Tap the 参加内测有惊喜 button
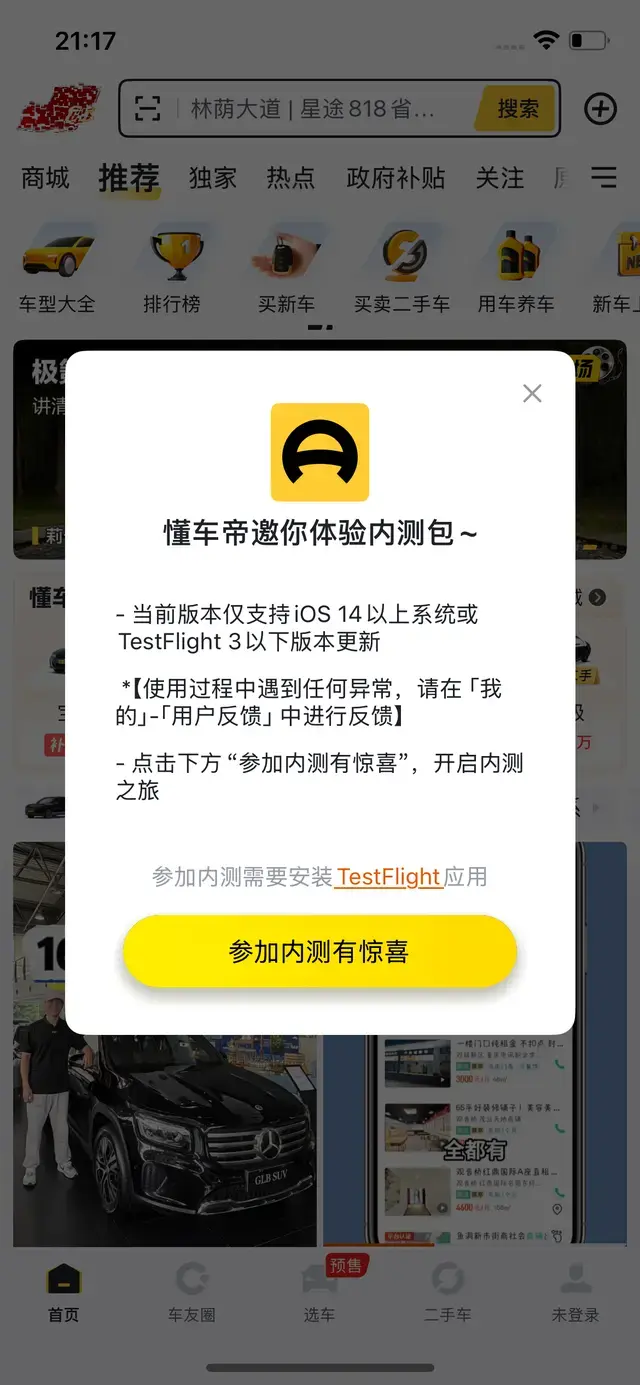This screenshot has height=1385, width=640. (x=319, y=951)
